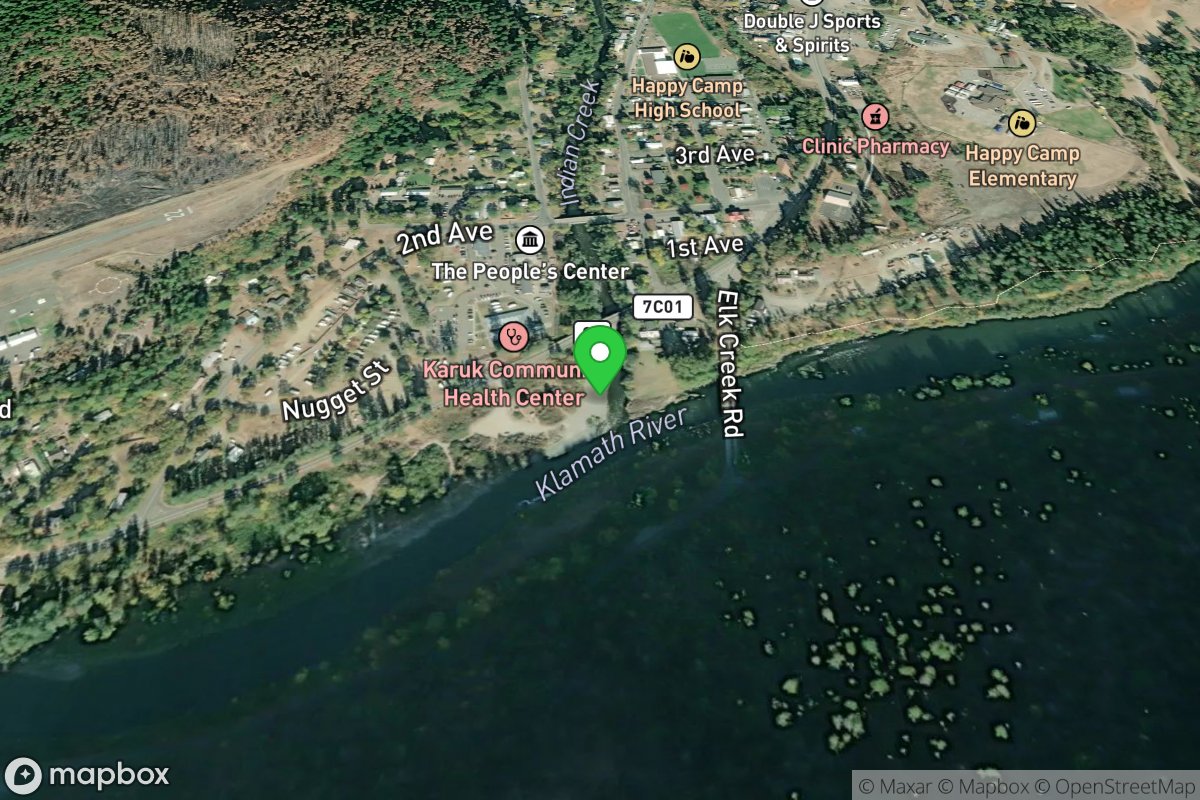Select the Karuk Community Health Center marker
The width and height of the screenshot is (1200, 800).
[514, 336]
